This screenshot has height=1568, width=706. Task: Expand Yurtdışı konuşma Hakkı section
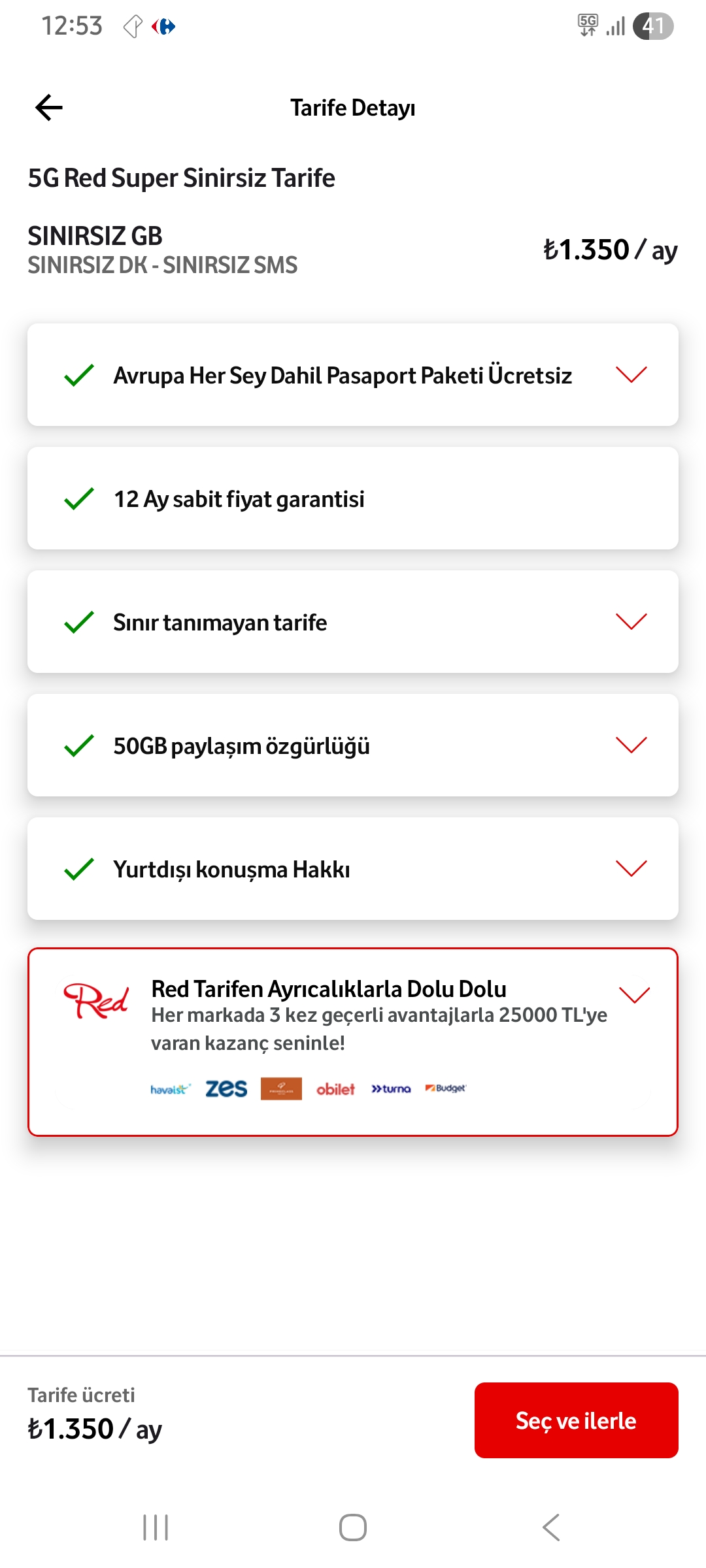(631, 868)
